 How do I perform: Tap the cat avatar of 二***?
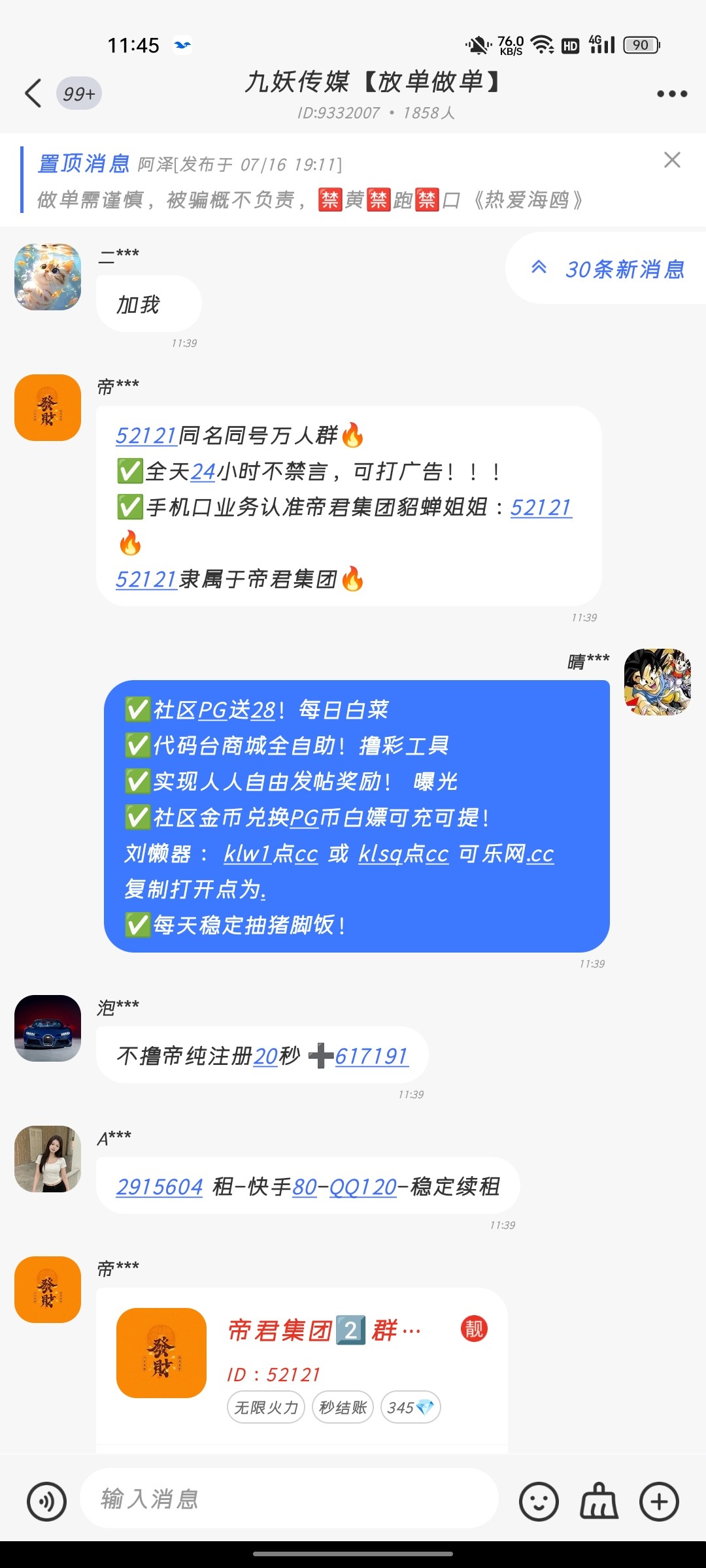coord(46,277)
